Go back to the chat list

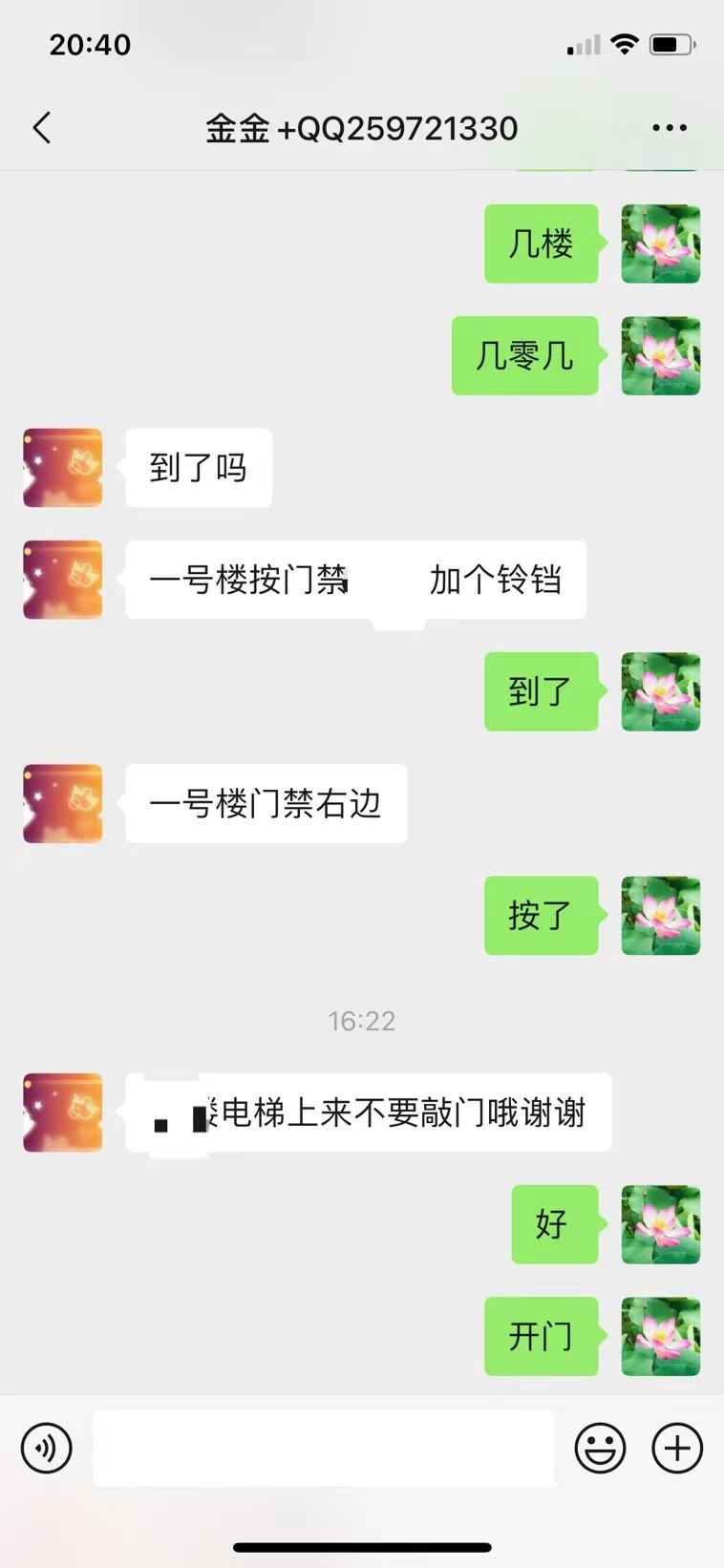(x=42, y=128)
